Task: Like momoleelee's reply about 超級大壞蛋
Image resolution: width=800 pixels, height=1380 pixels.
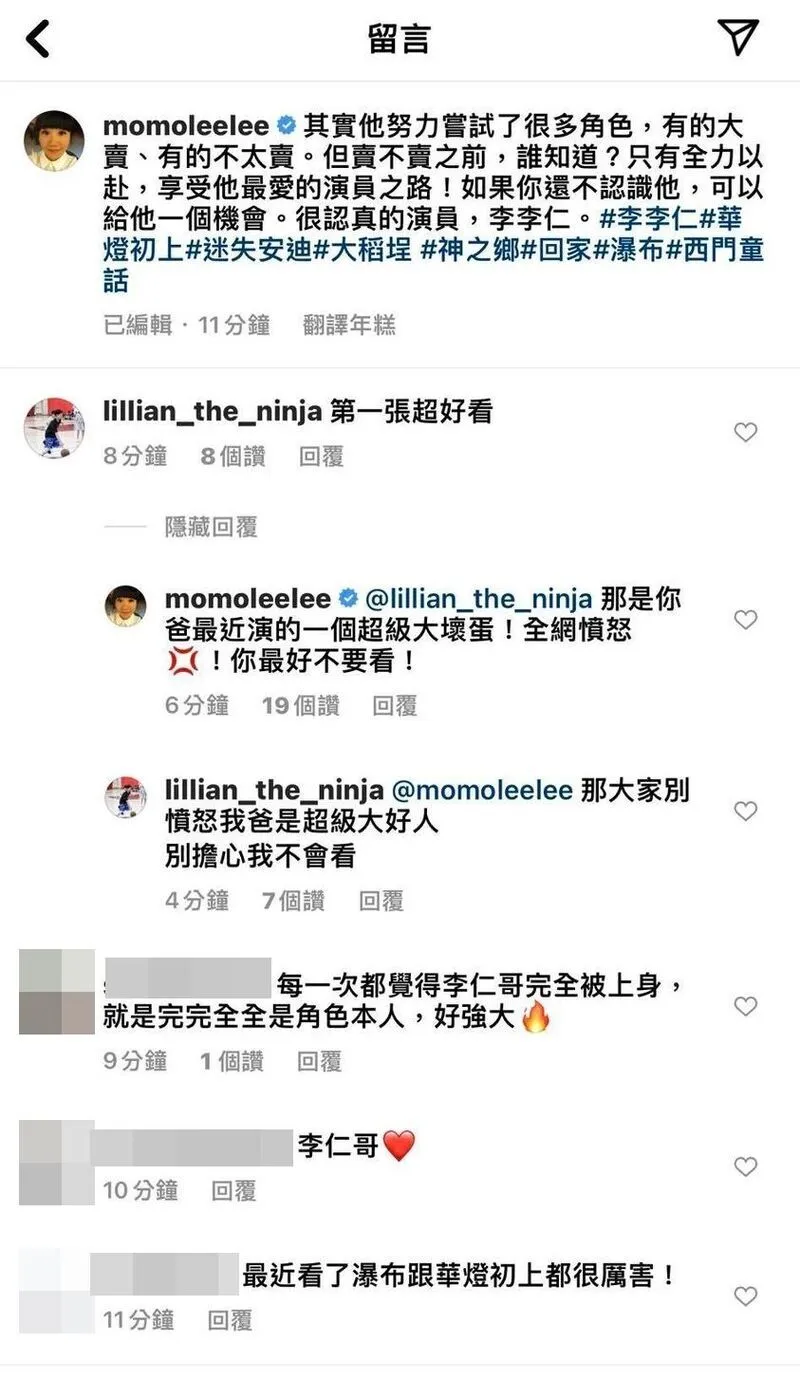Action: [x=746, y=620]
